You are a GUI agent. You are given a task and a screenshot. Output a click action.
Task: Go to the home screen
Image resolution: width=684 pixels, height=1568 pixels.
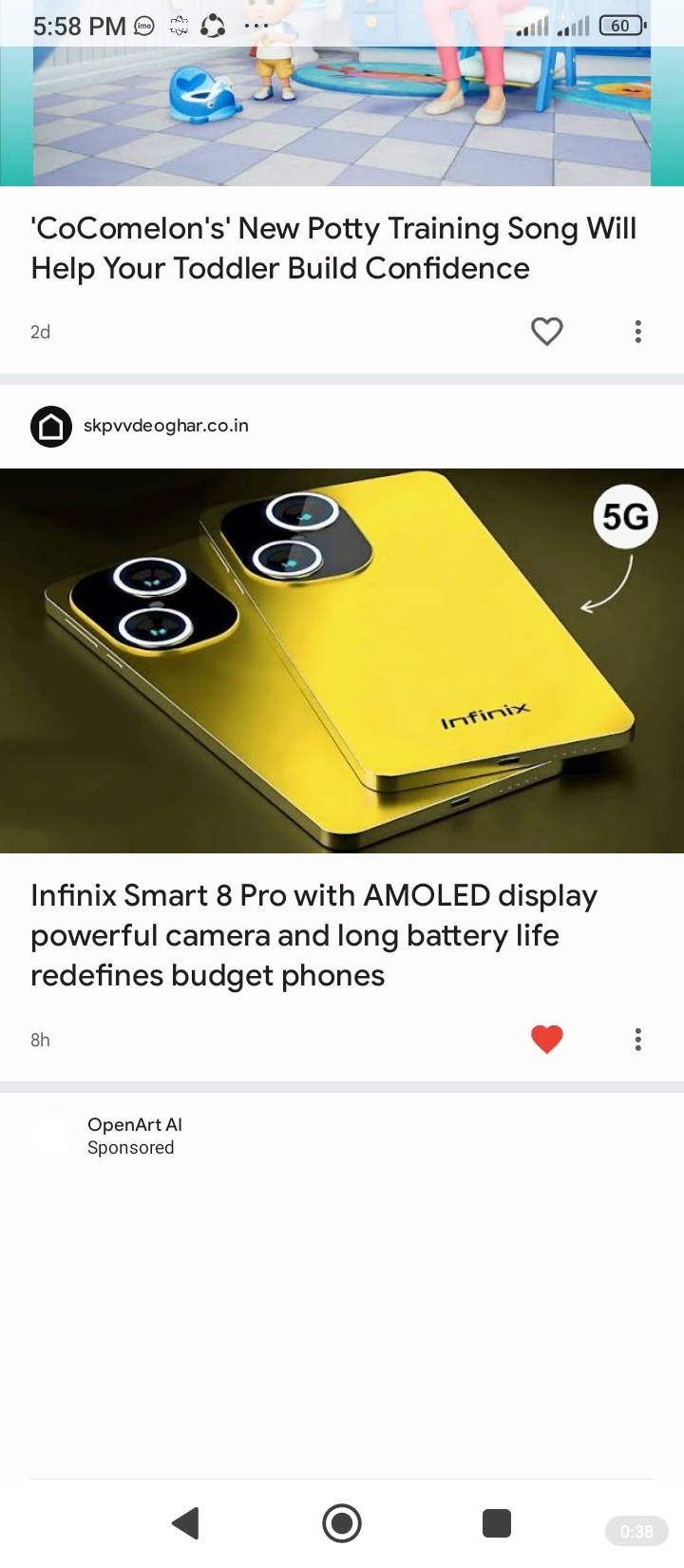pyautogui.click(x=342, y=1523)
